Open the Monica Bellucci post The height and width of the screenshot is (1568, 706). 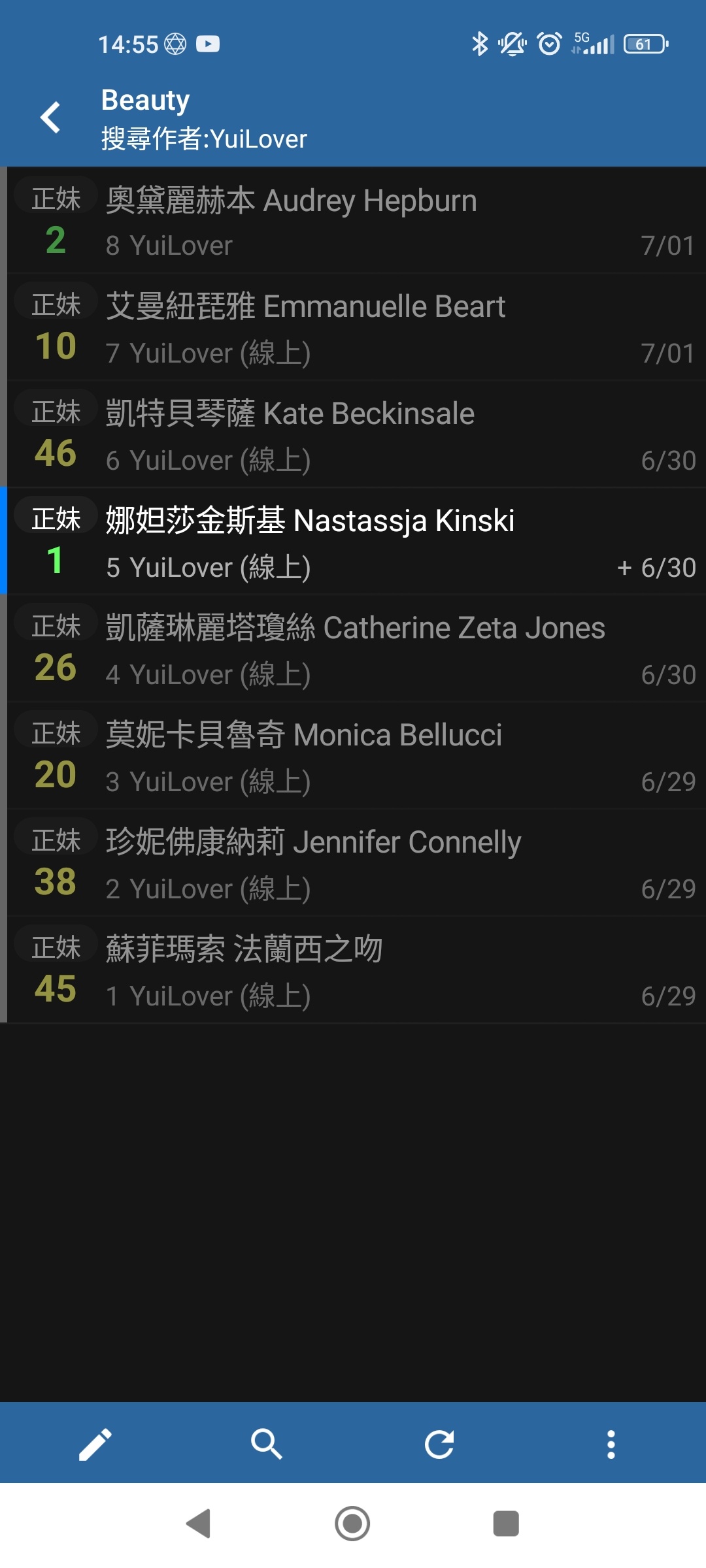point(353,756)
